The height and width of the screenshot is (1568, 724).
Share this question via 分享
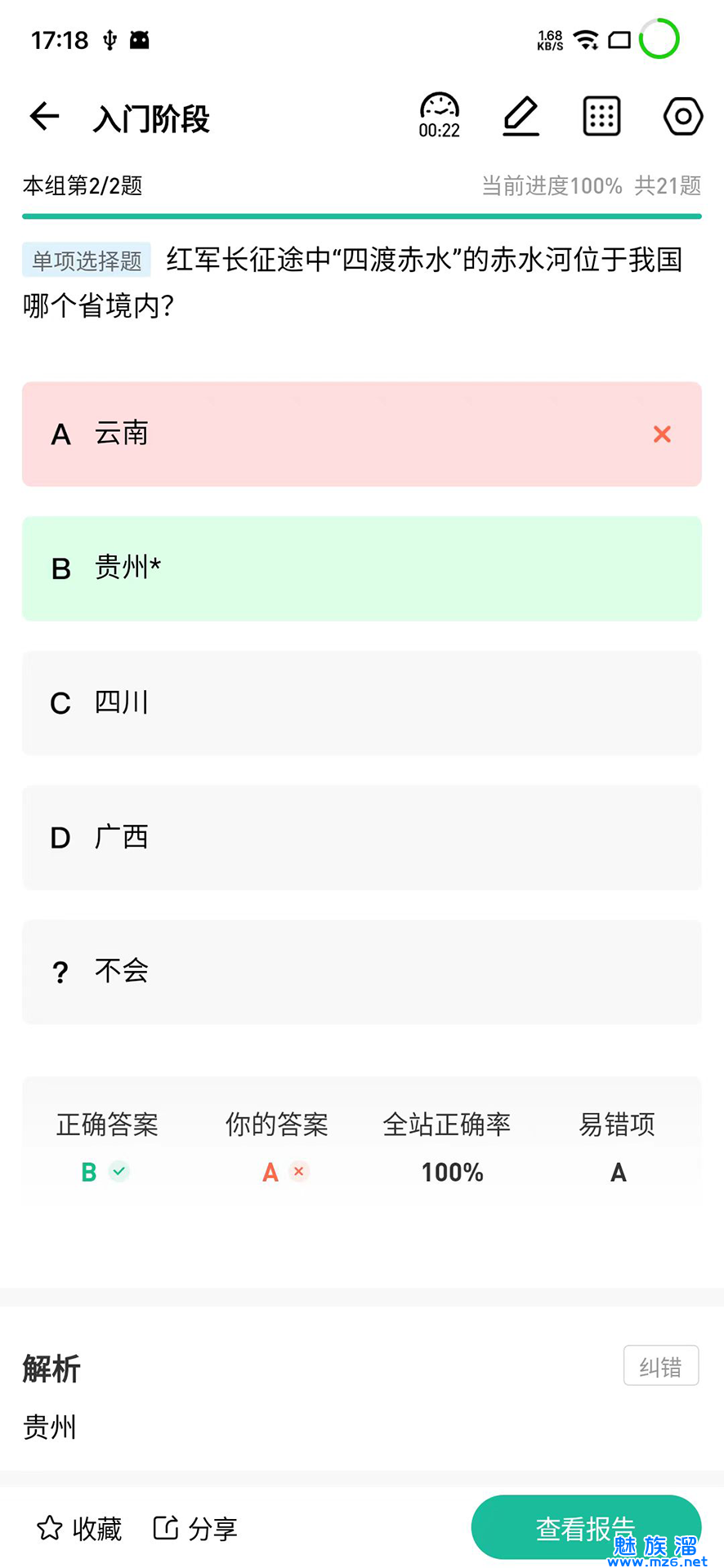pyautogui.click(x=196, y=1528)
